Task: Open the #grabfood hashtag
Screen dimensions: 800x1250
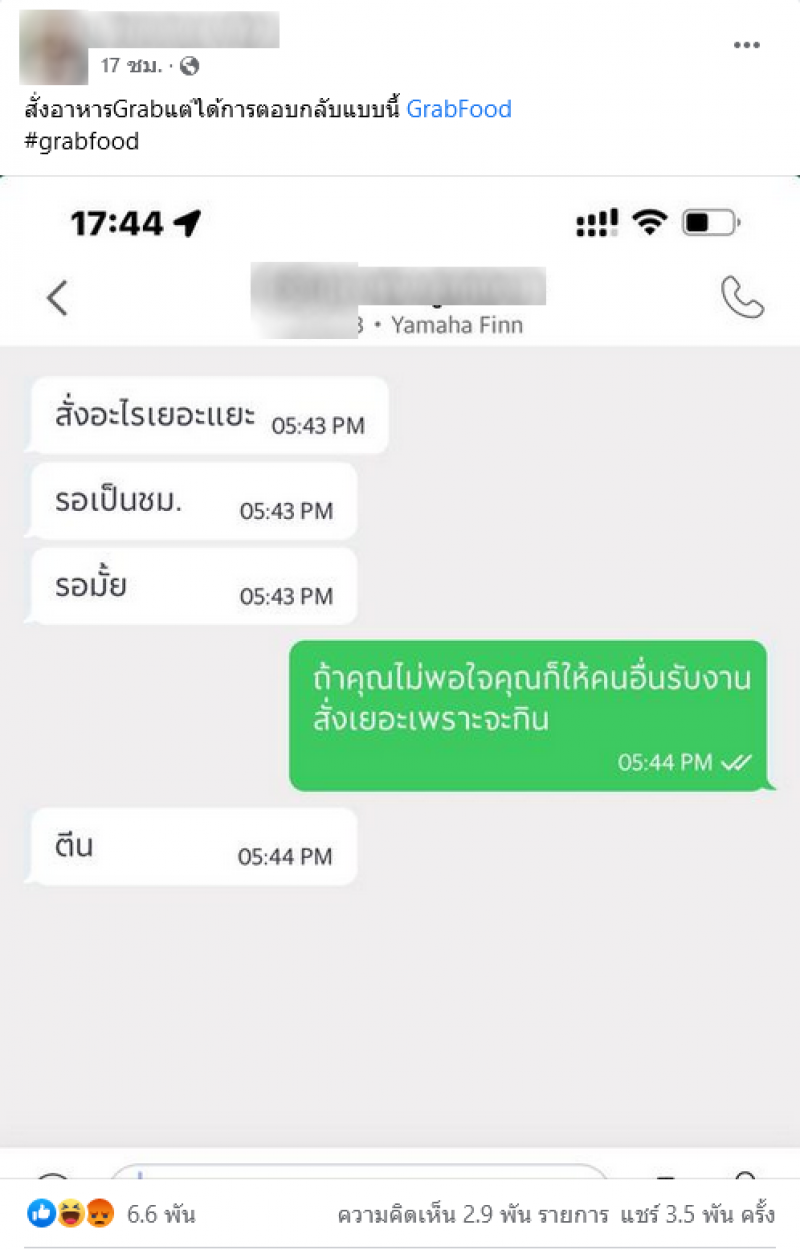Action: tap(81, 141)
